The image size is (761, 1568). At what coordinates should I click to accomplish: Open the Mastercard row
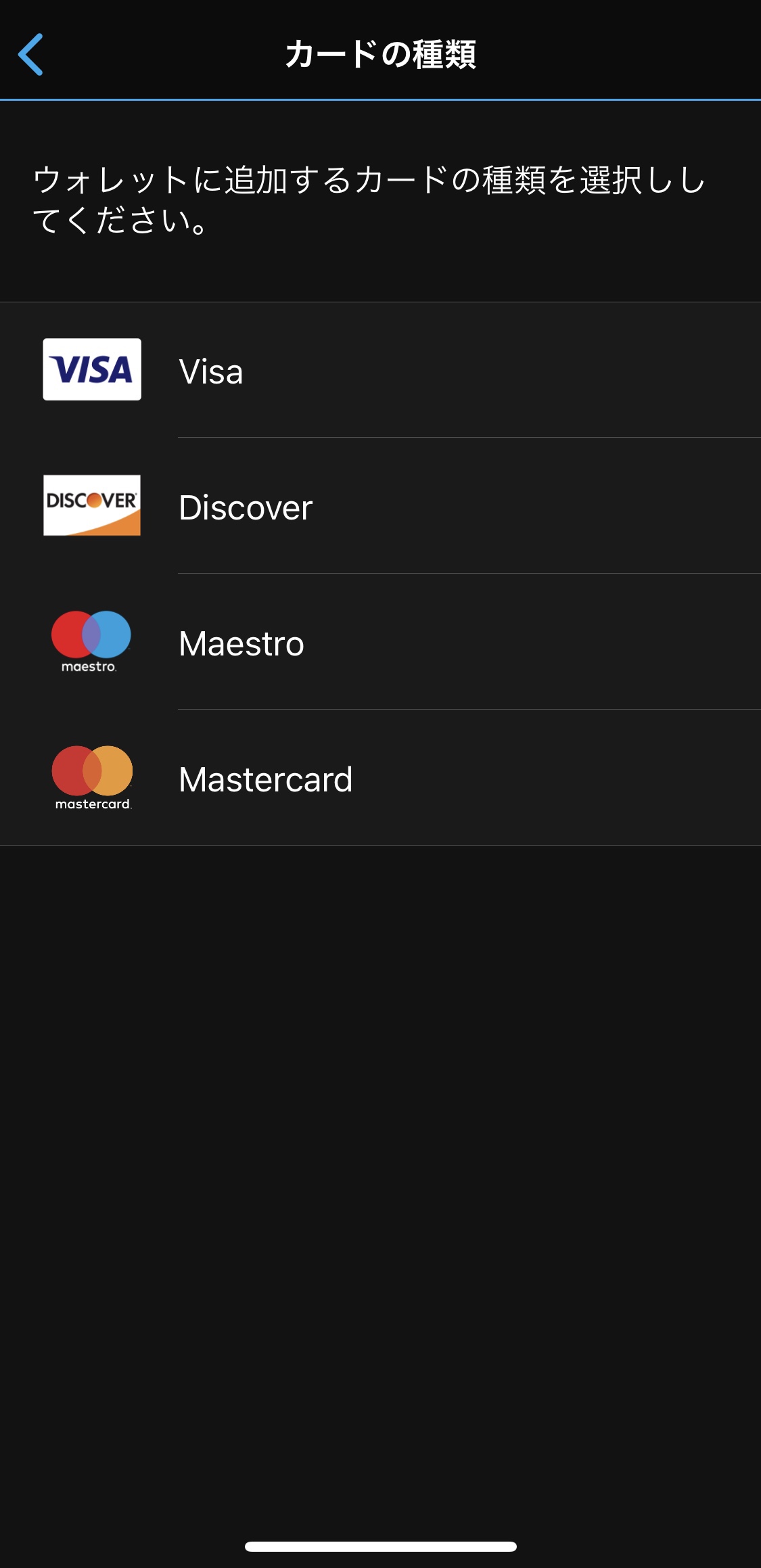point(380,779)
